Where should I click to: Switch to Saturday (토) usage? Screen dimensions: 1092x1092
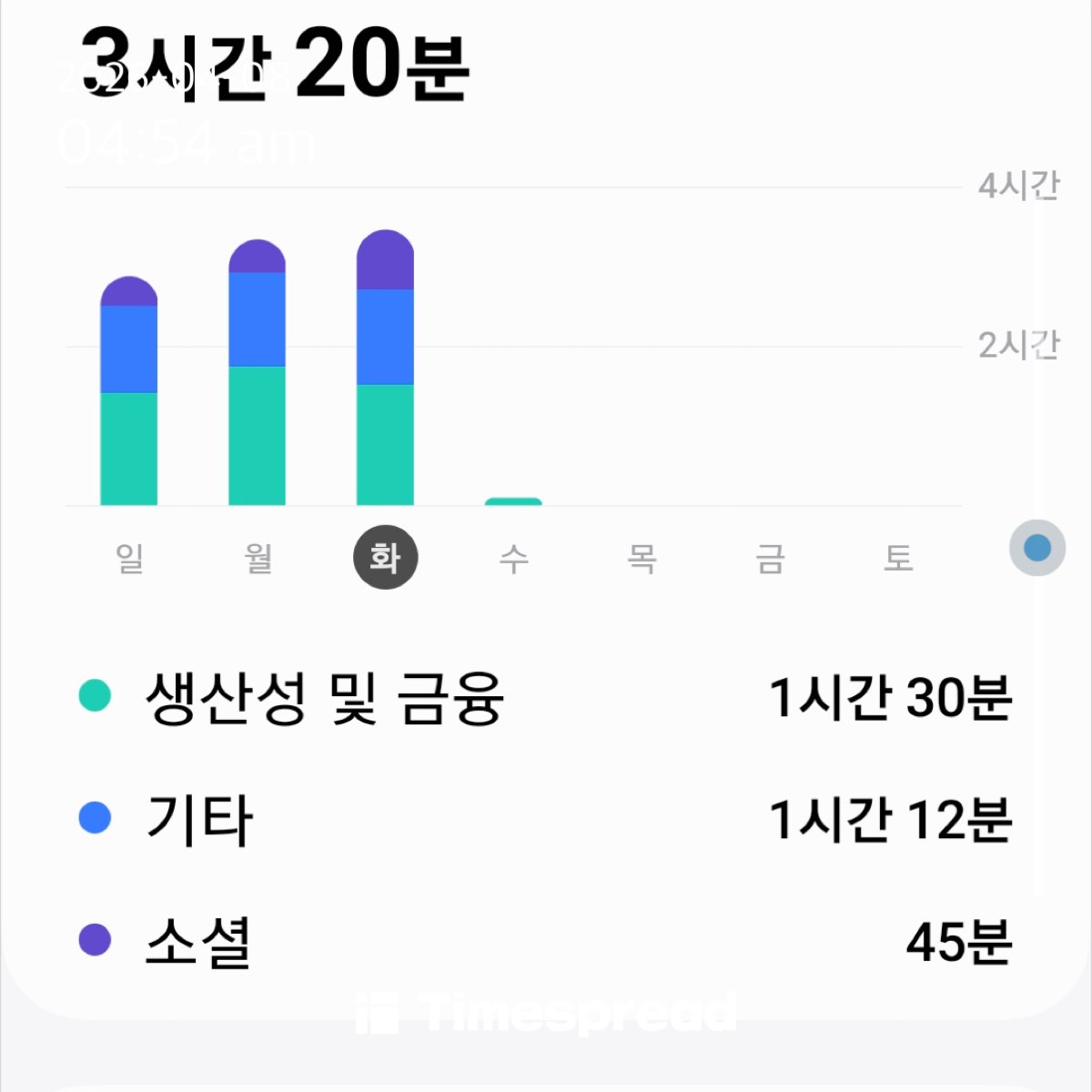898,557
